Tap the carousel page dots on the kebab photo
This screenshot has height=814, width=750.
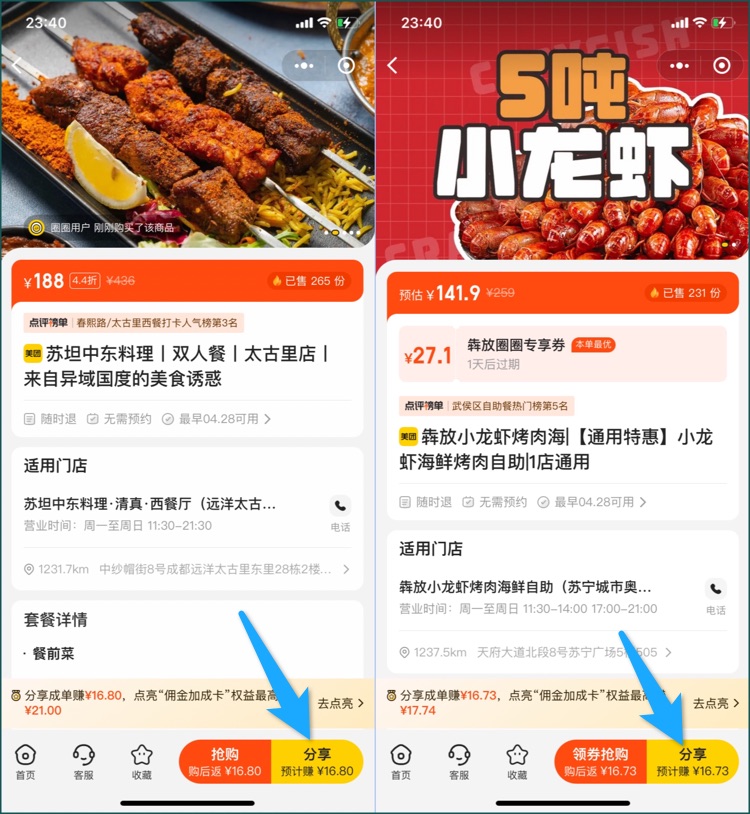340,233
